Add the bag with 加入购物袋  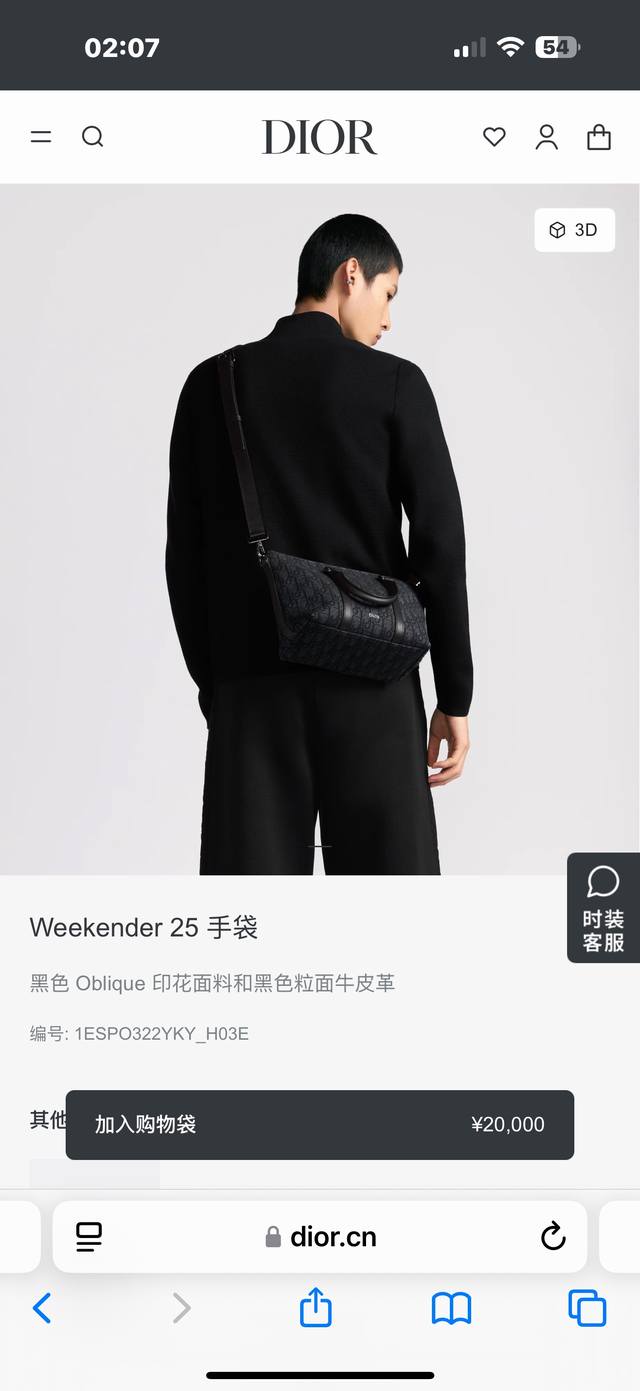tap(319, 1124)
